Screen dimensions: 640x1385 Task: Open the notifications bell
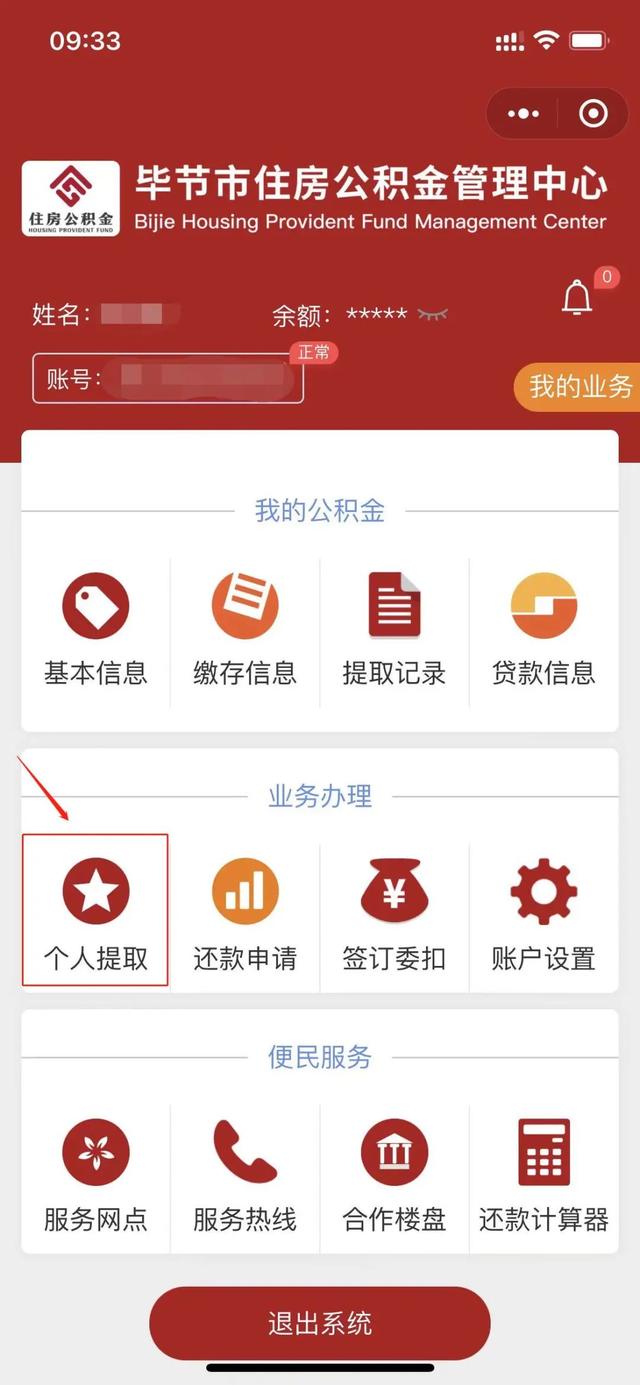[x=577, y=299]
